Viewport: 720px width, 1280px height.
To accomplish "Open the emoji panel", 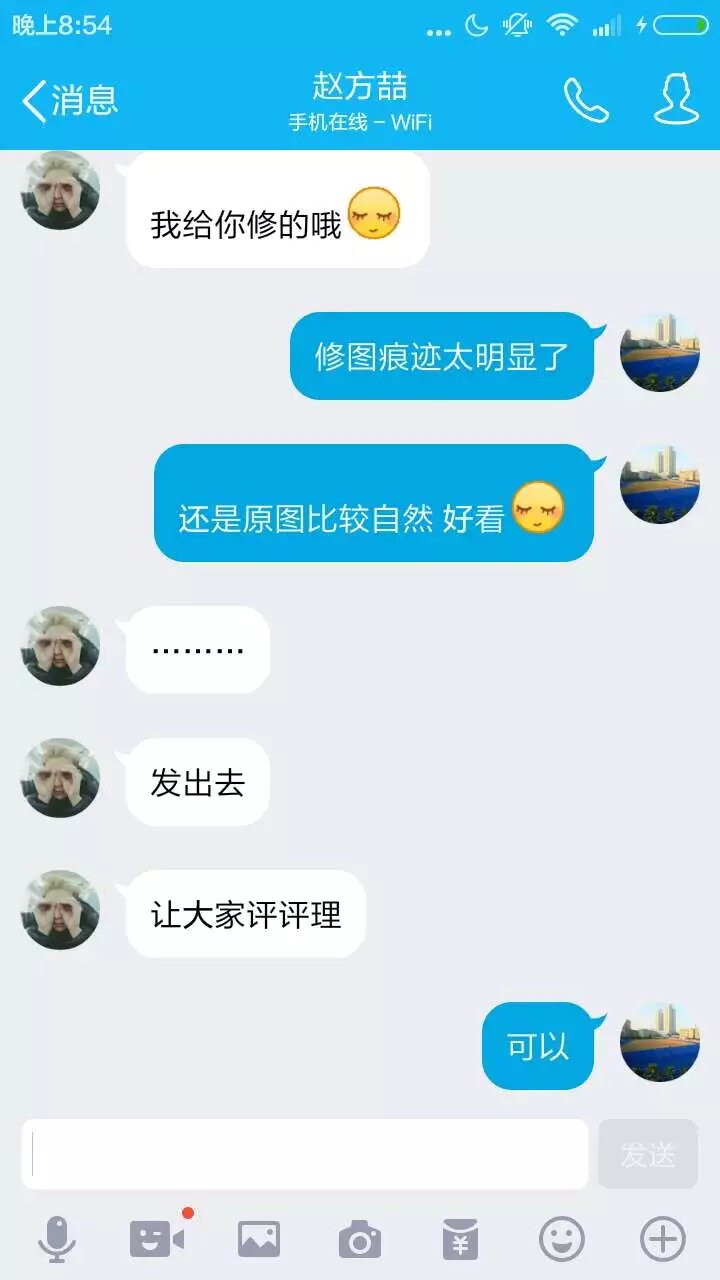I will 562,1240.
